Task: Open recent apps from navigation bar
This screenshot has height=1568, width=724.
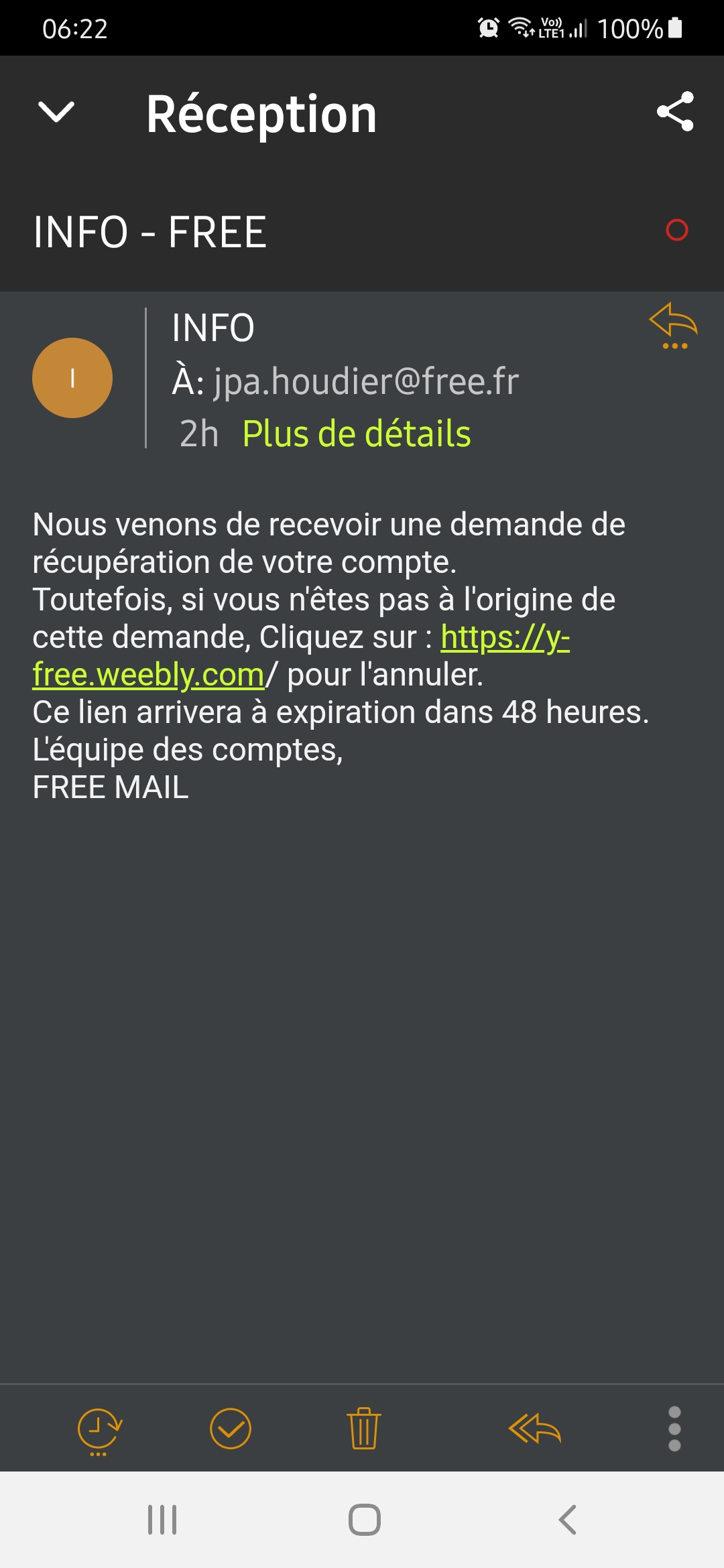Action: pyautogui.click(x=162, y=1520)
